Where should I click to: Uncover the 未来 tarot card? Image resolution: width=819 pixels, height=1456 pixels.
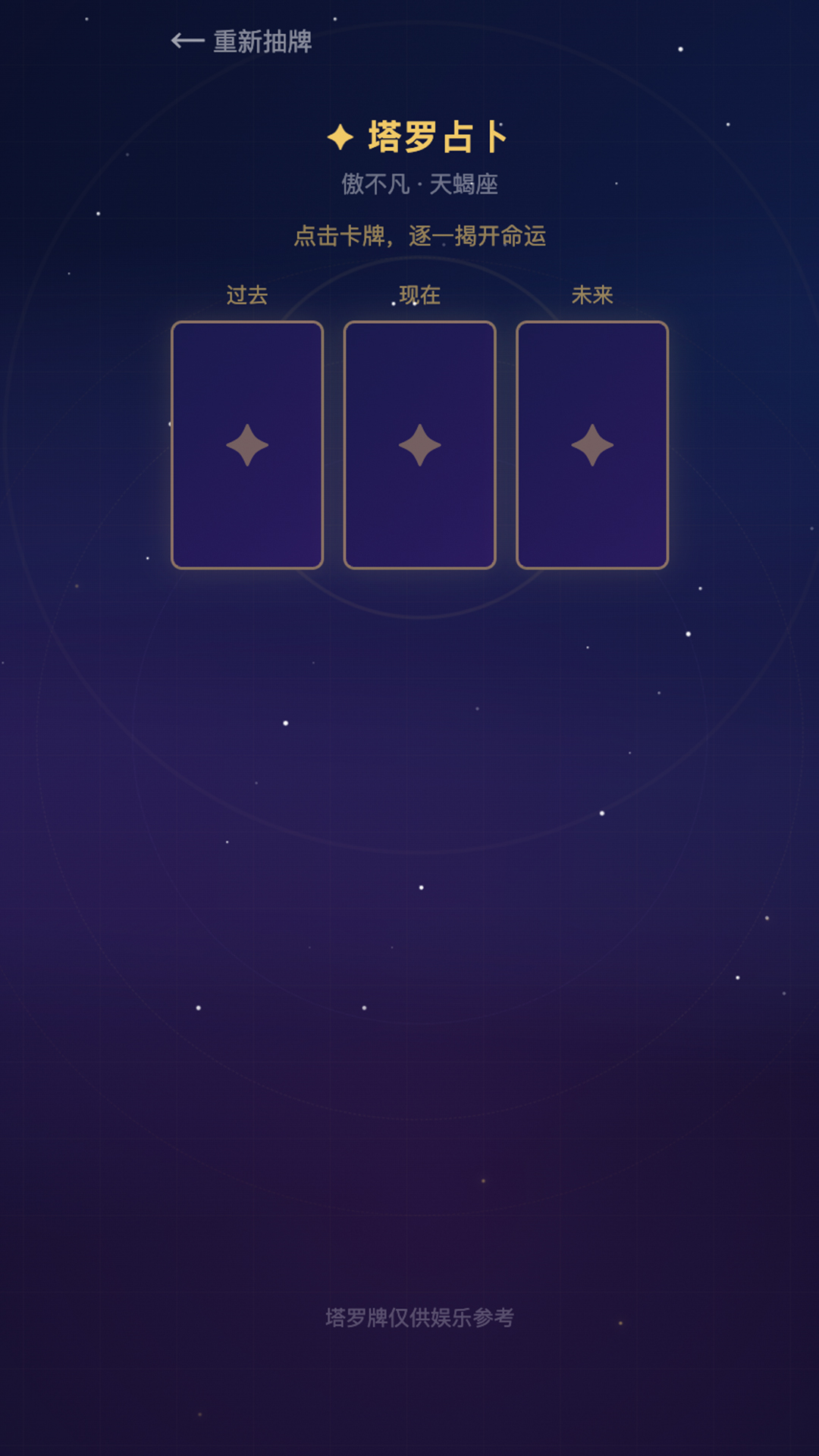pyautogui.click(x=592, y=445)
